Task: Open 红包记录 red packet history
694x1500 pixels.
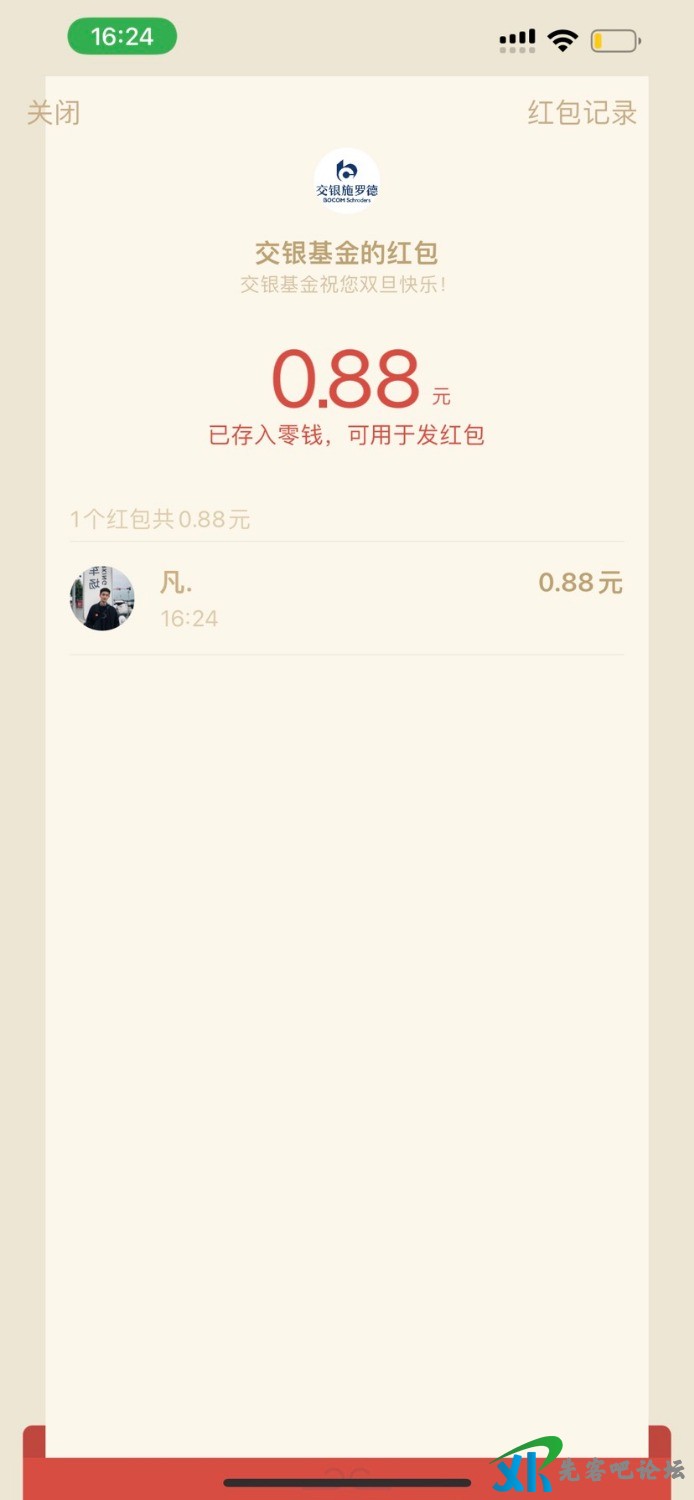Action: click(x=582, y=113)
